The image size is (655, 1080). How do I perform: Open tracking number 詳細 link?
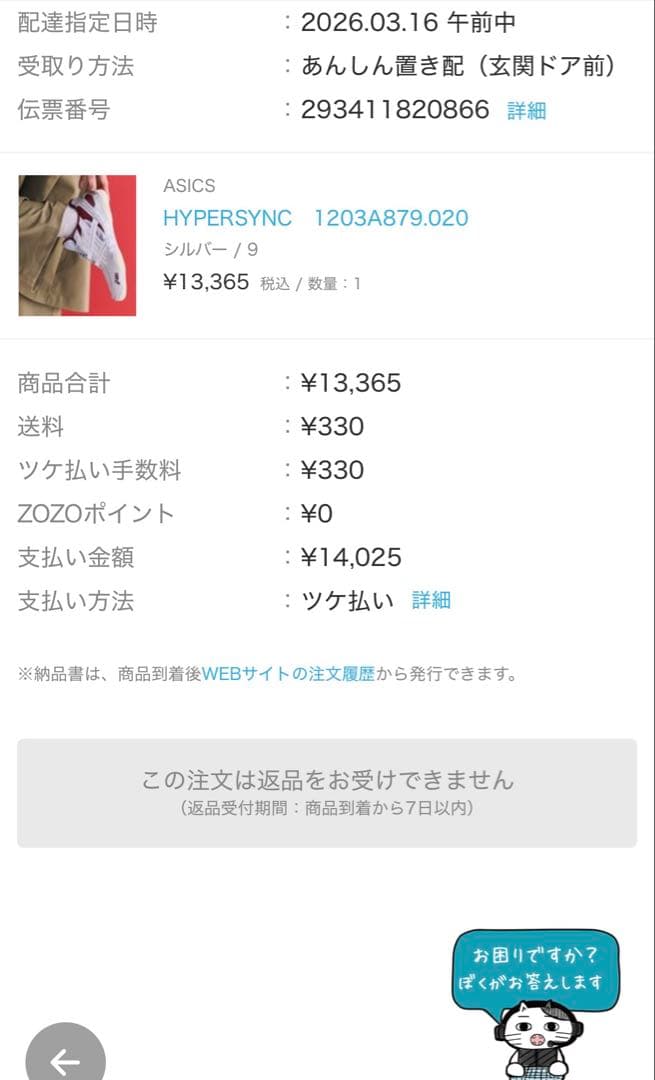click(527, 110)
